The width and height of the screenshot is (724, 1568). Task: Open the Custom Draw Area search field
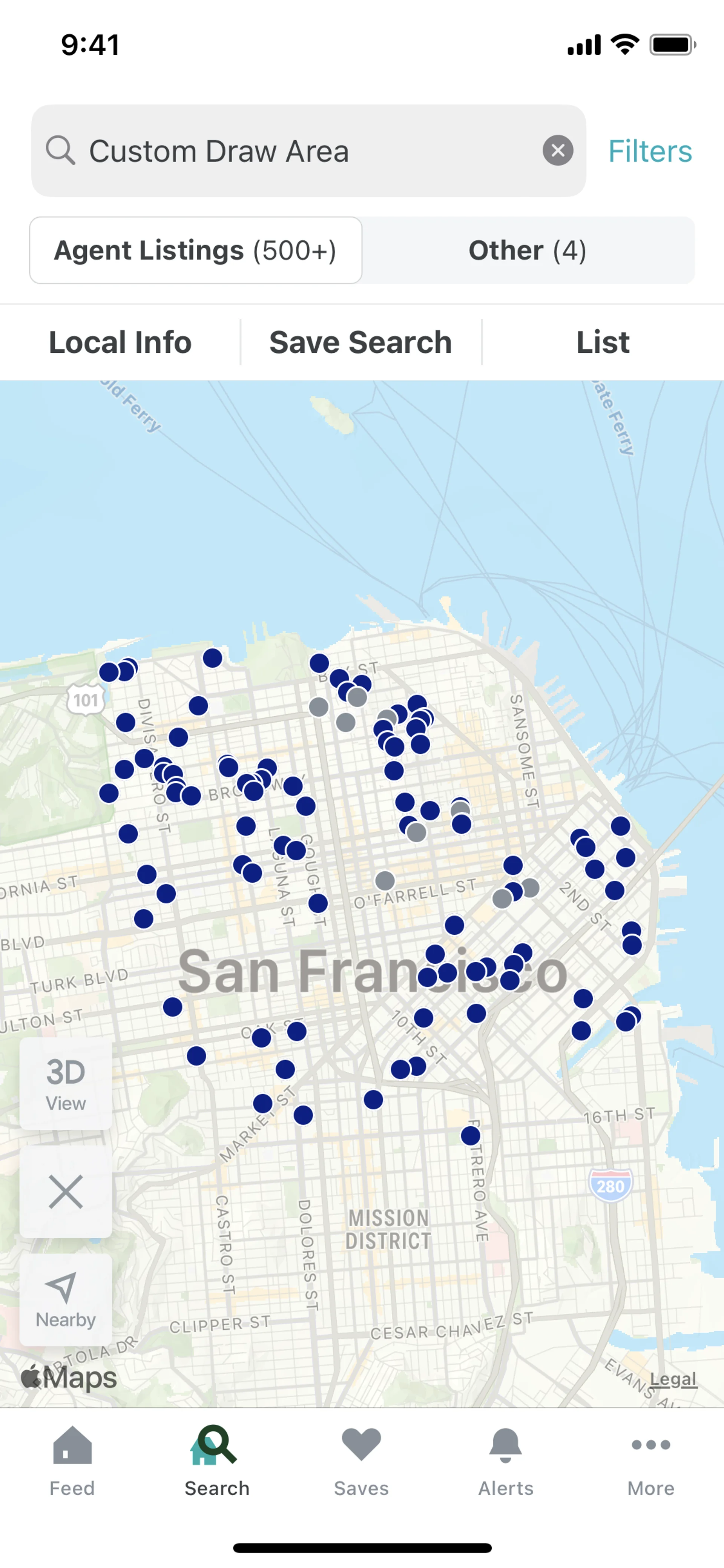(292, 151)
